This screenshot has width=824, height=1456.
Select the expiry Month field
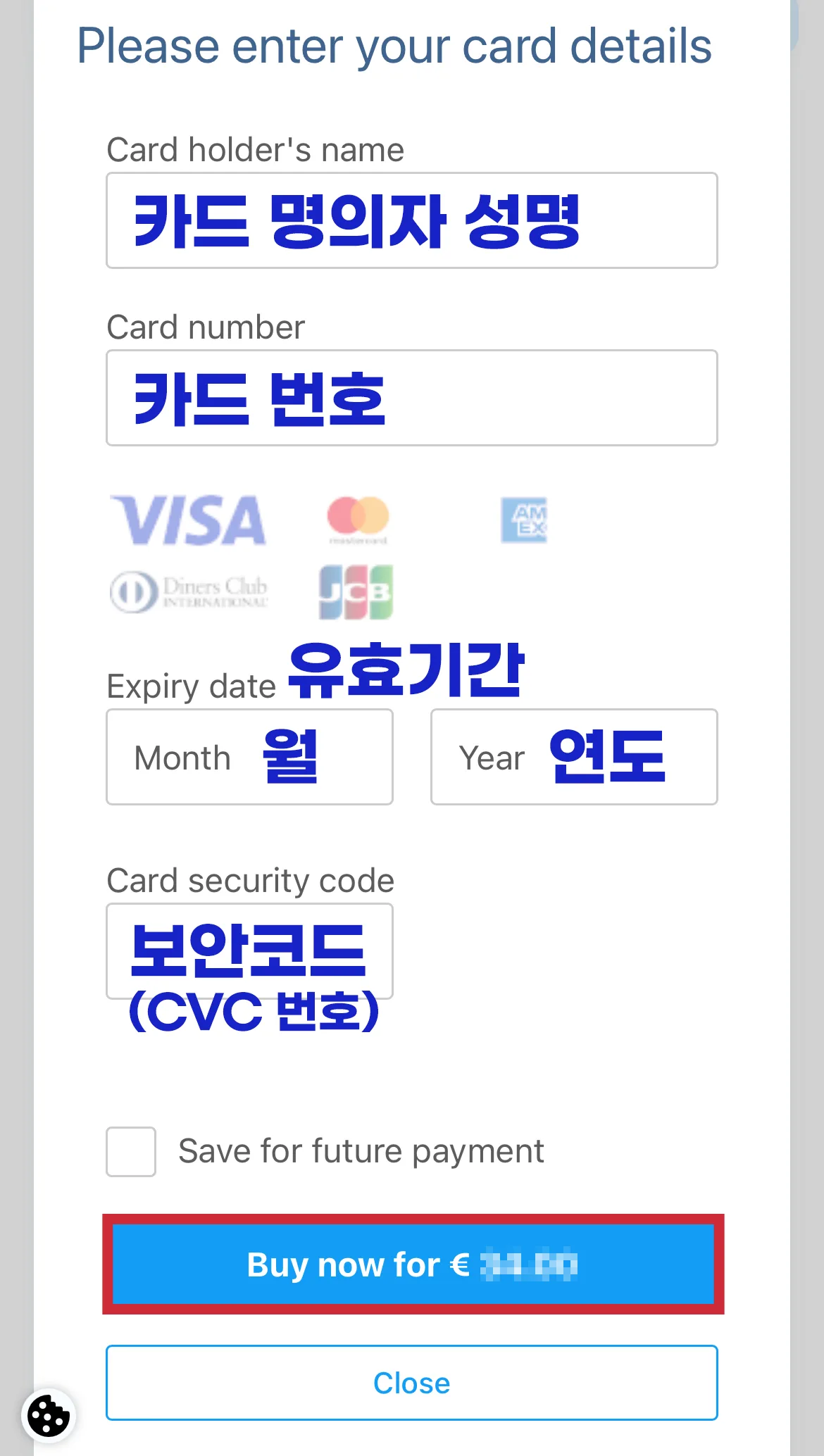(249, 757)
